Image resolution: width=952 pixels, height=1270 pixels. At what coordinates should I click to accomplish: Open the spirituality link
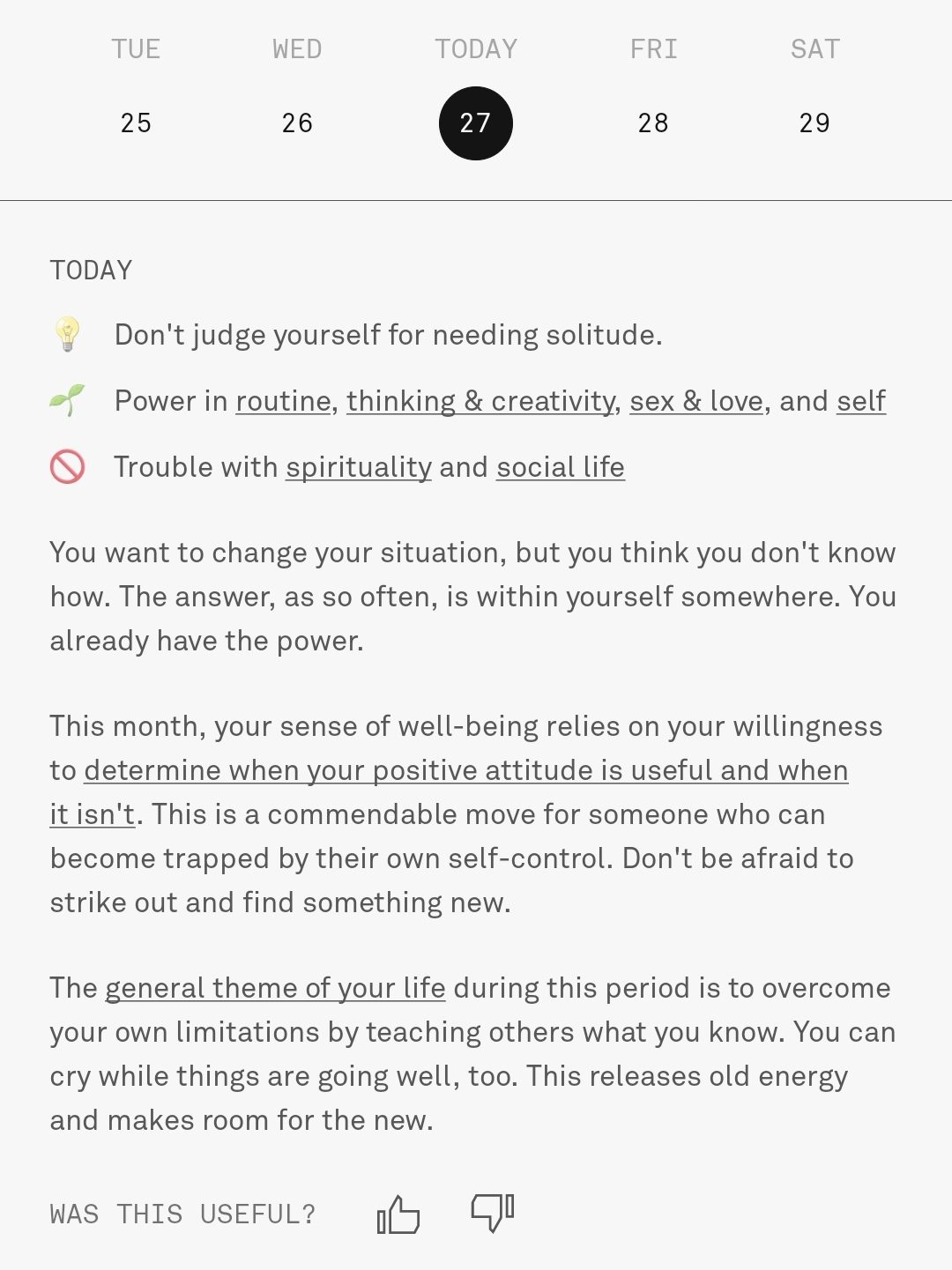359,467
